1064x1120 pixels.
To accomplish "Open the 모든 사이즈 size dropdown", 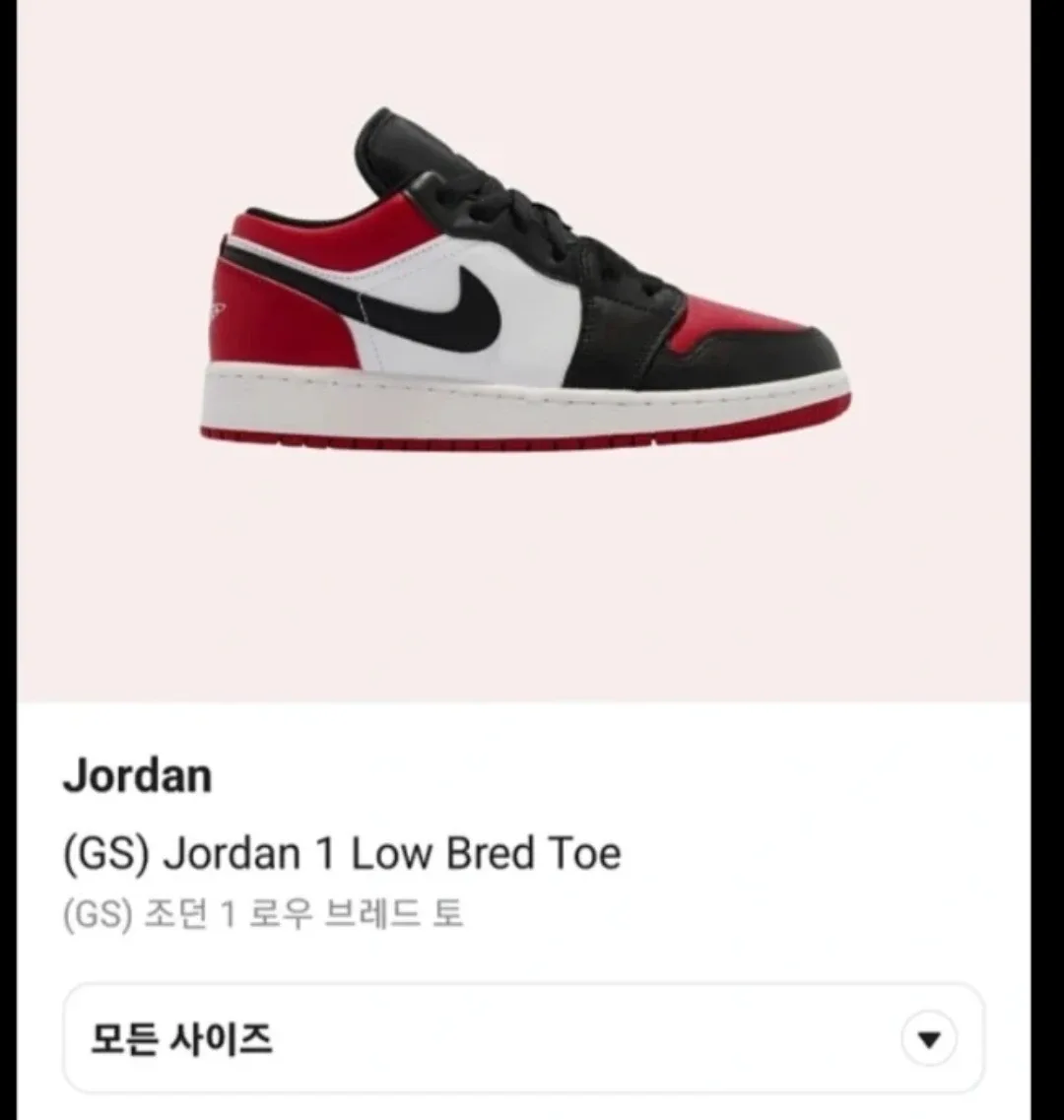I will pyautogui.click(x=523, y=1038).
